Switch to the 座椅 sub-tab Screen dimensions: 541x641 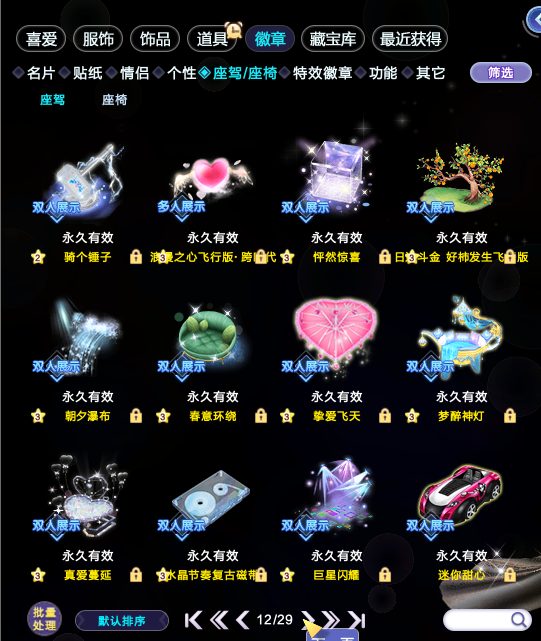pos(114,99)
